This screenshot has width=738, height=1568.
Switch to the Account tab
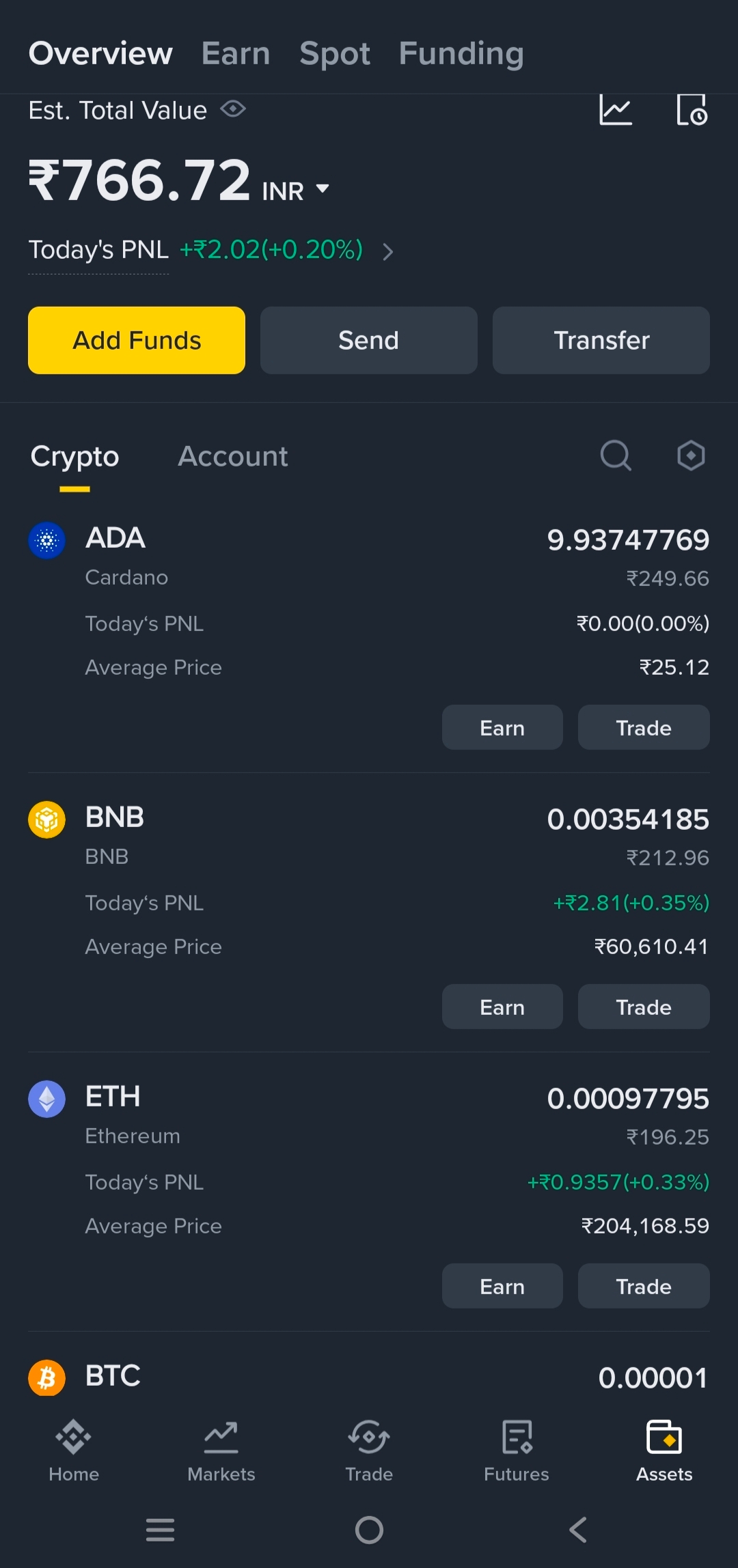coord(232,456)
